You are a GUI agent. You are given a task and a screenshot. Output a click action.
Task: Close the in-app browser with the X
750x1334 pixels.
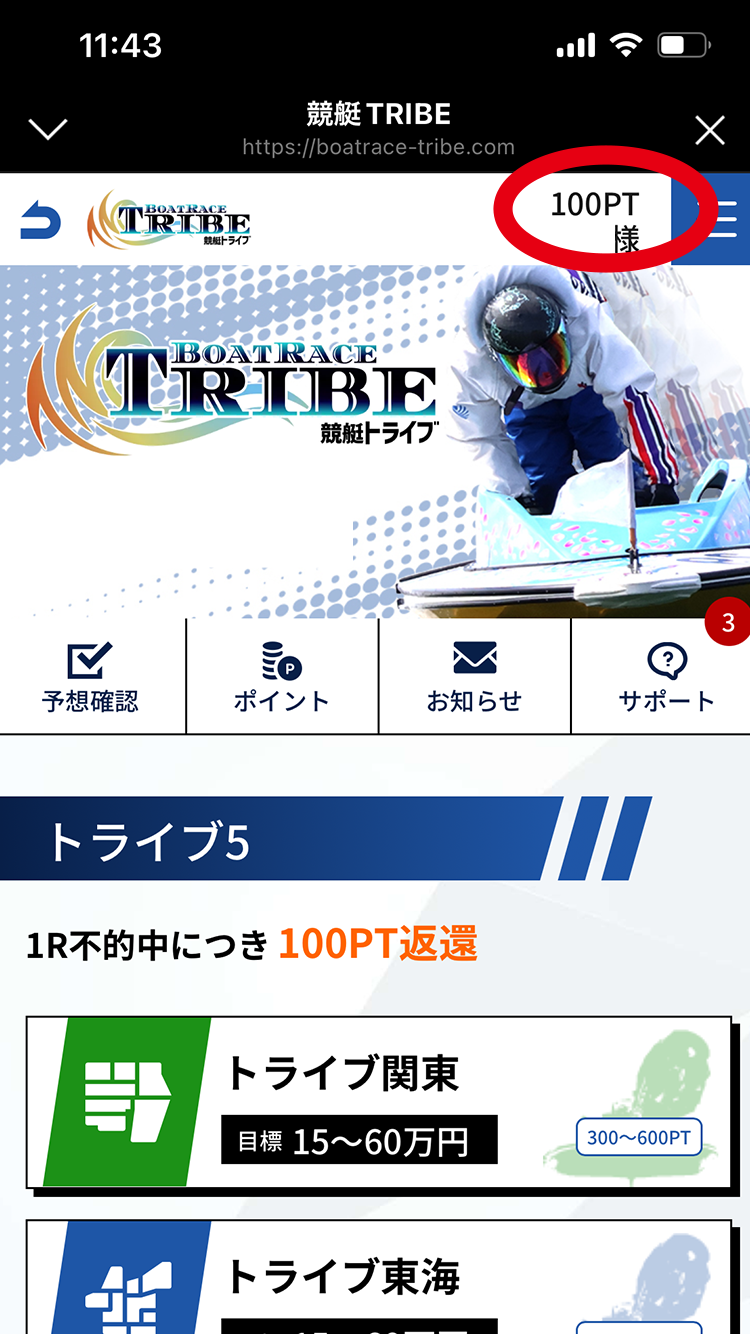[710, 130]
